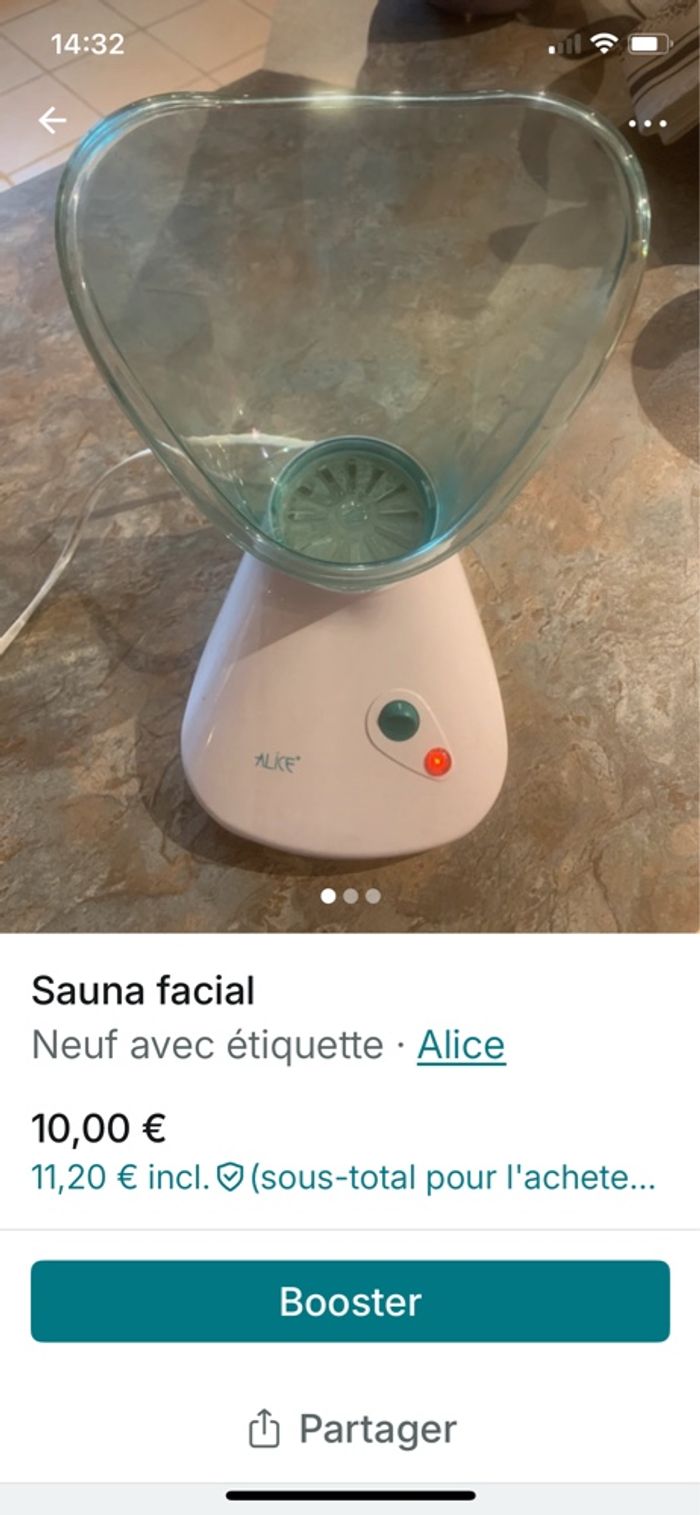700x1515 pixels.
Task: Go back using the arrow icon
Action: pos(52,121)
